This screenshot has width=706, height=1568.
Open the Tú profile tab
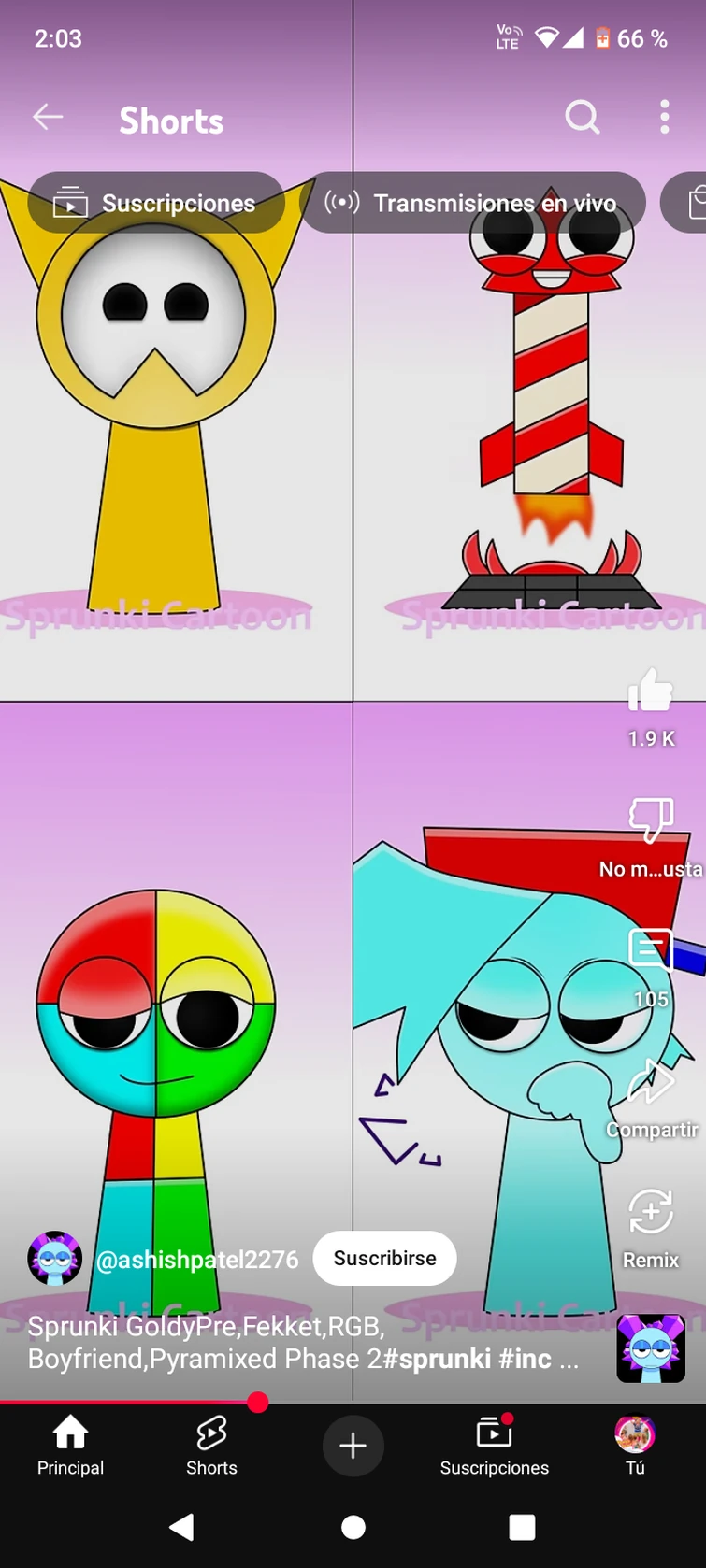pyautogui.click(x=635, y=1446)
